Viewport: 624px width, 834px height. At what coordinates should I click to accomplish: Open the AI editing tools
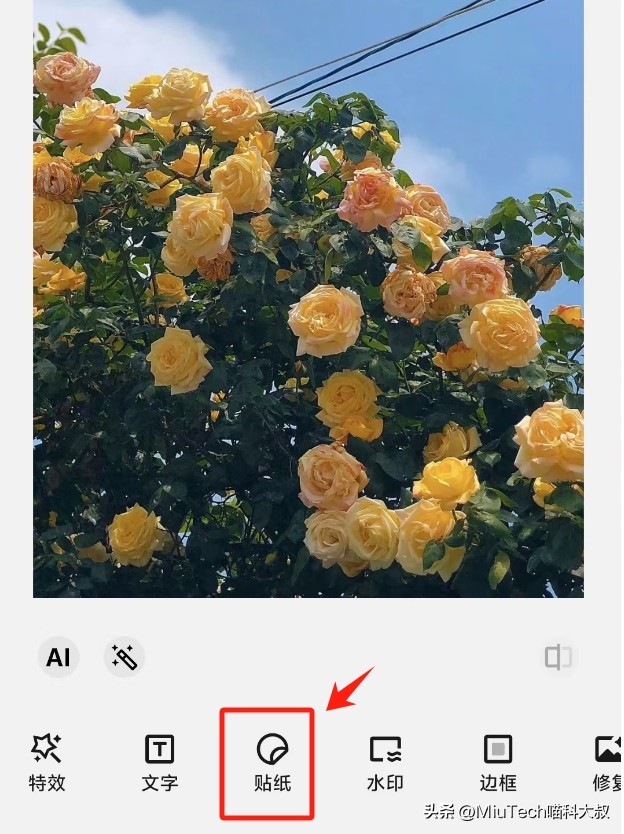coord(58,657)
